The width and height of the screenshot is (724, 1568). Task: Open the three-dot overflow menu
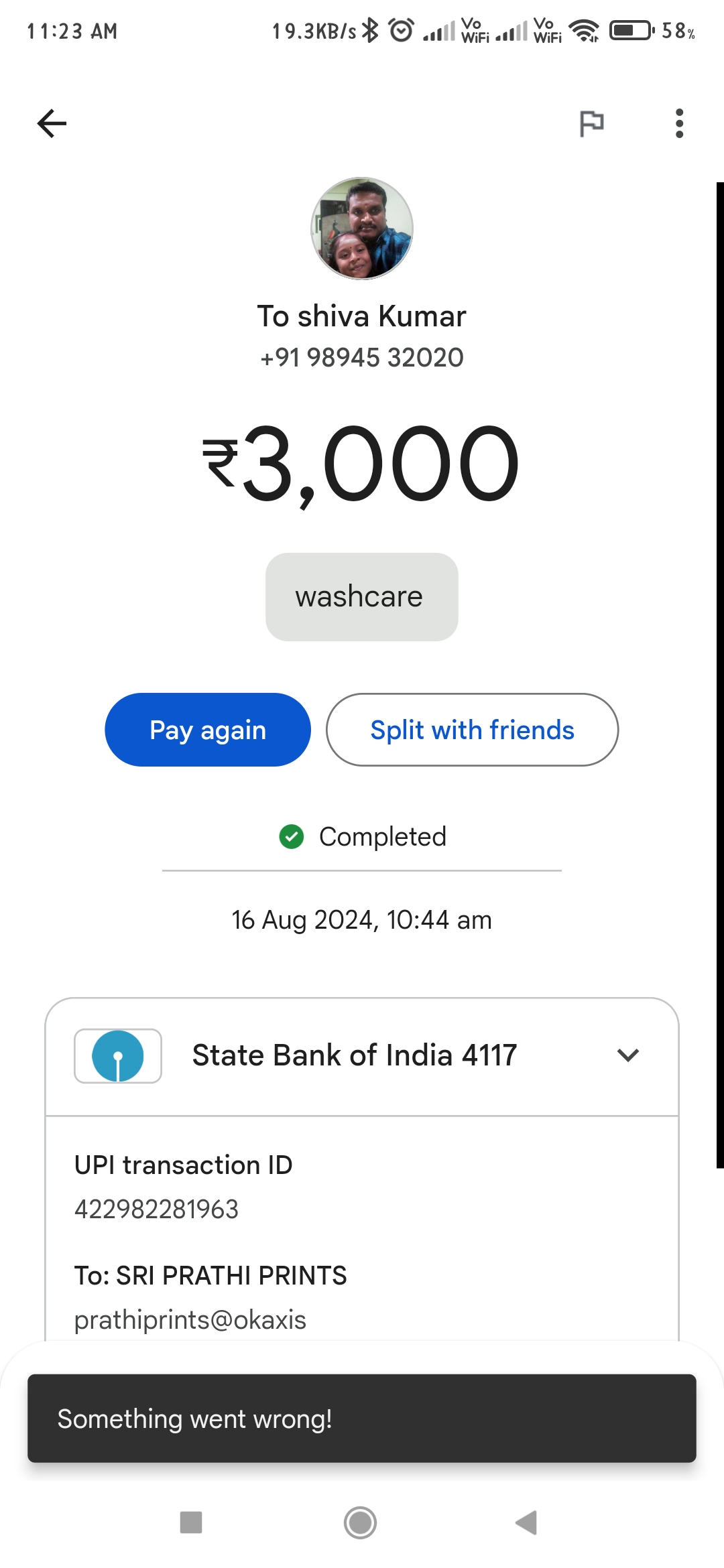679,123
